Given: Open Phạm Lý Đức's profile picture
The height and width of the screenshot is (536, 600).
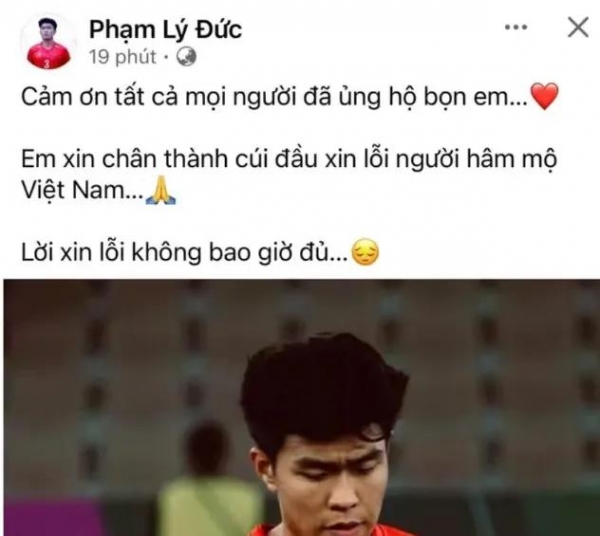Looking at the screenshot, I should (x=48, y=41).
